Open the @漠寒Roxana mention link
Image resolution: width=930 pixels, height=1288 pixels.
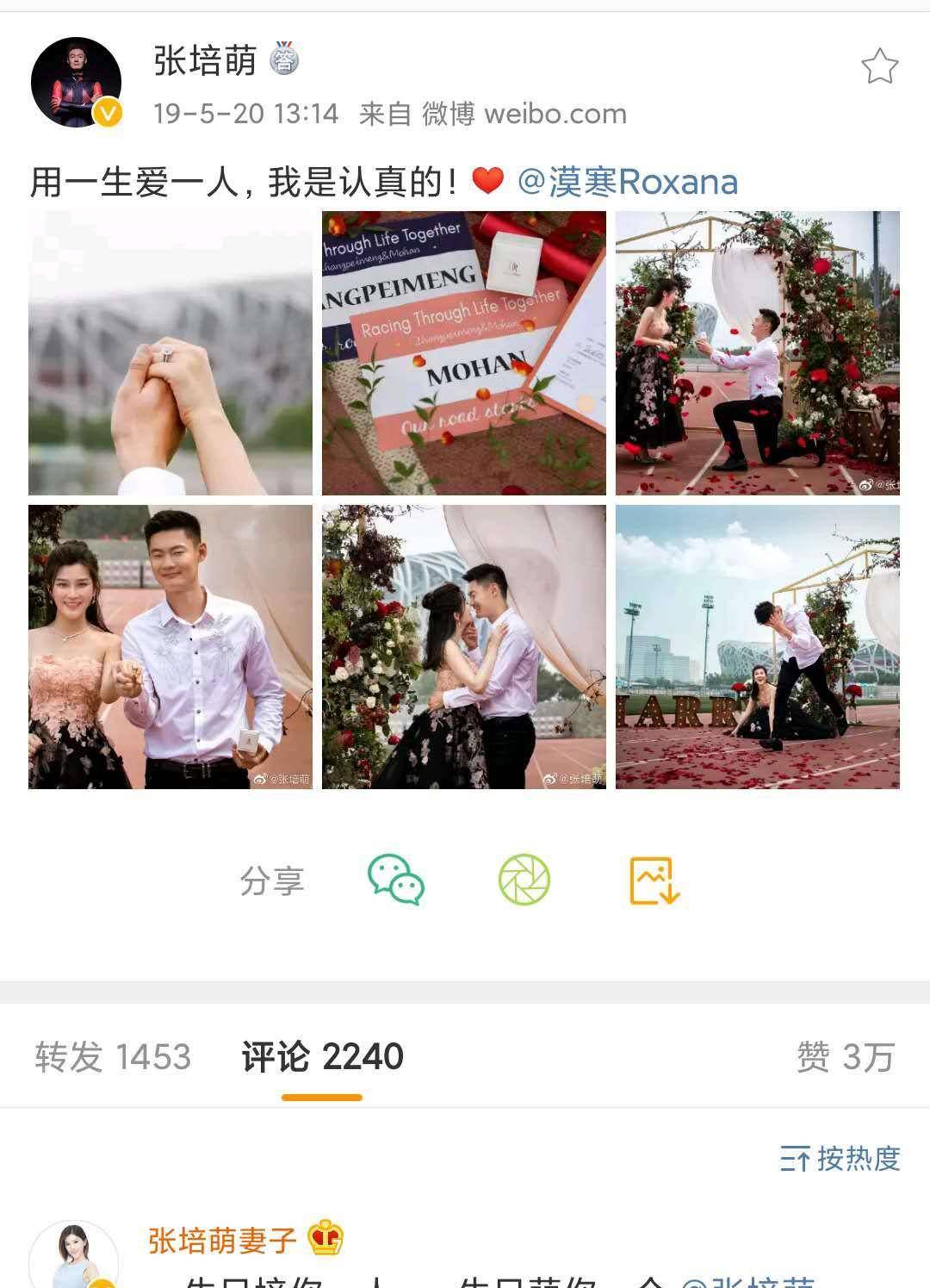pyautogui.click(x=628, y=183)
